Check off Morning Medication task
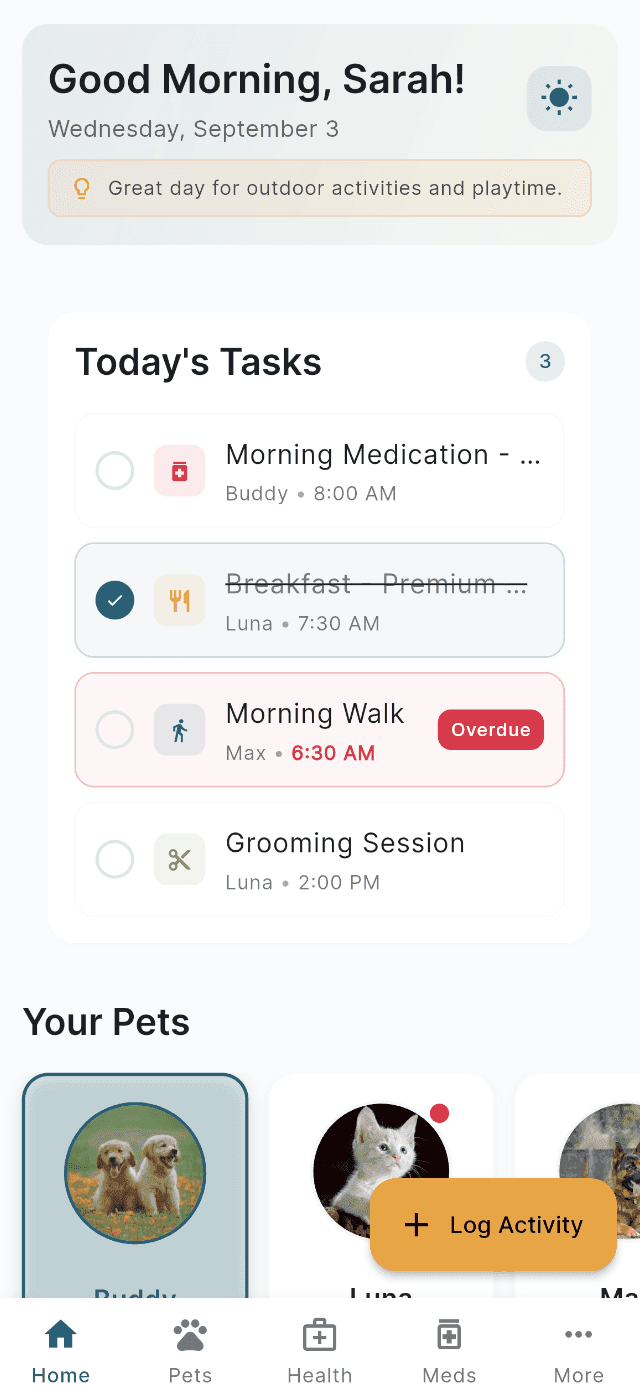The height and width of the screenshot is (1394, 640). [x=115, y=471]
